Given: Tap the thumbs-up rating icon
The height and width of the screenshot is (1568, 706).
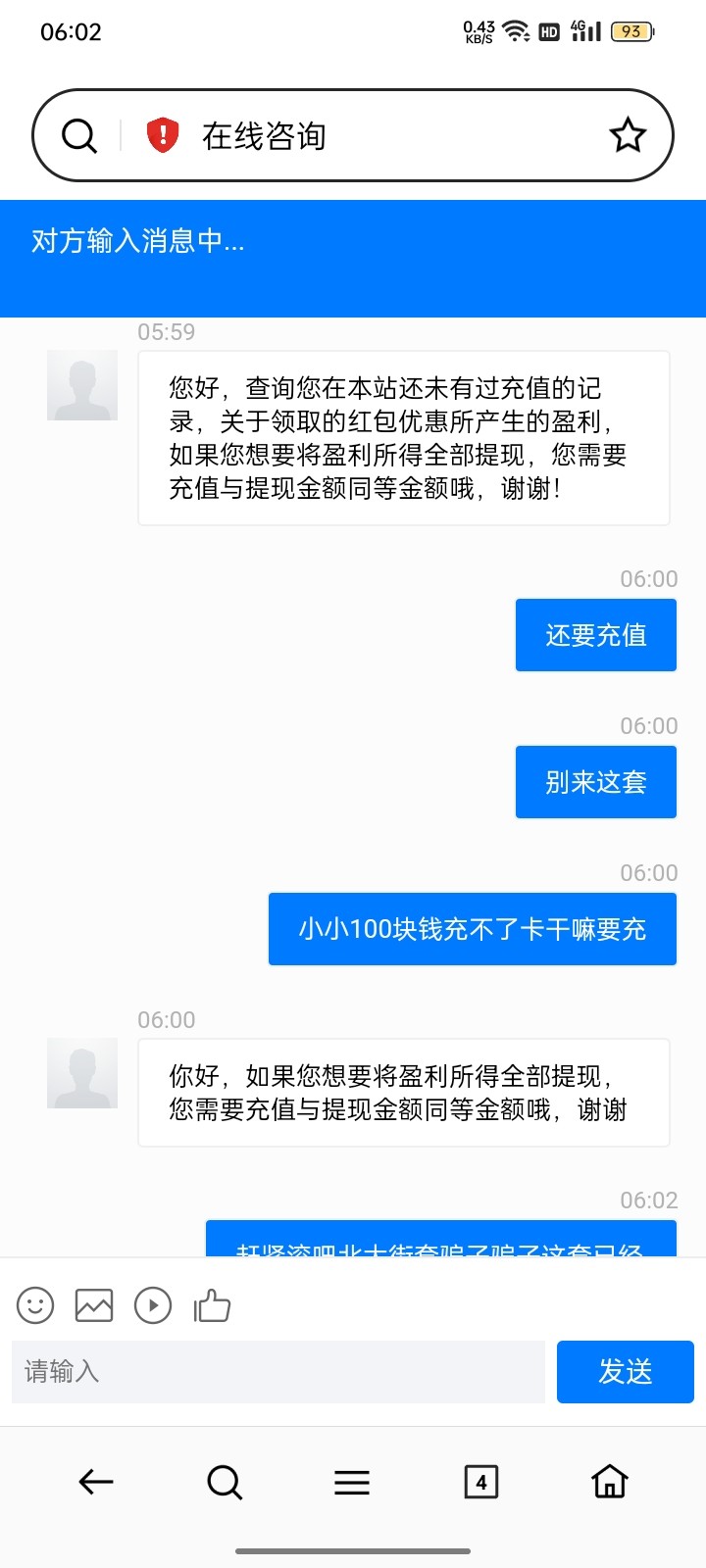Looking at the screenshot, I should tap(212, 1305).
